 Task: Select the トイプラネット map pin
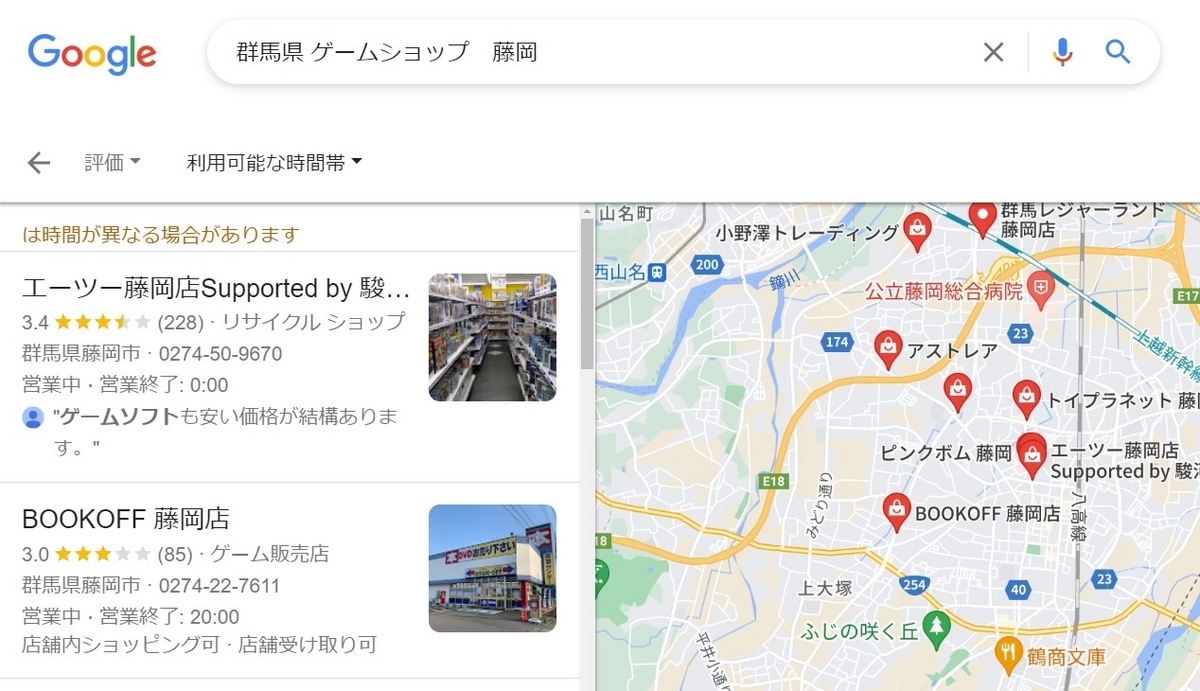(1026, 397)
